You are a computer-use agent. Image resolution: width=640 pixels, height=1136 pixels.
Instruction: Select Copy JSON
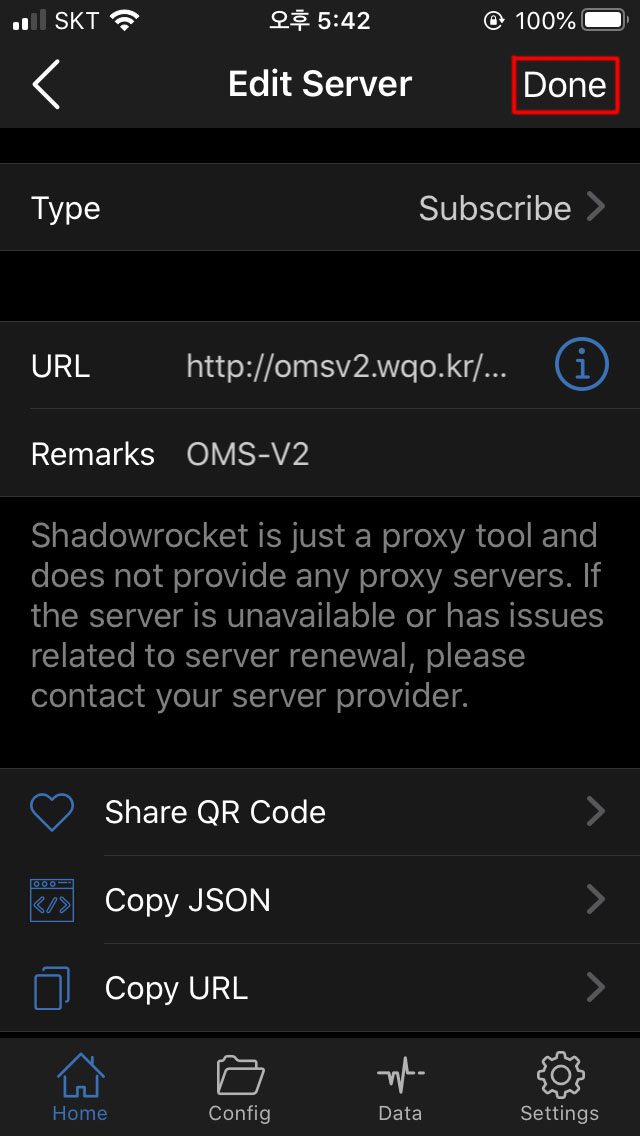[320, 900]
